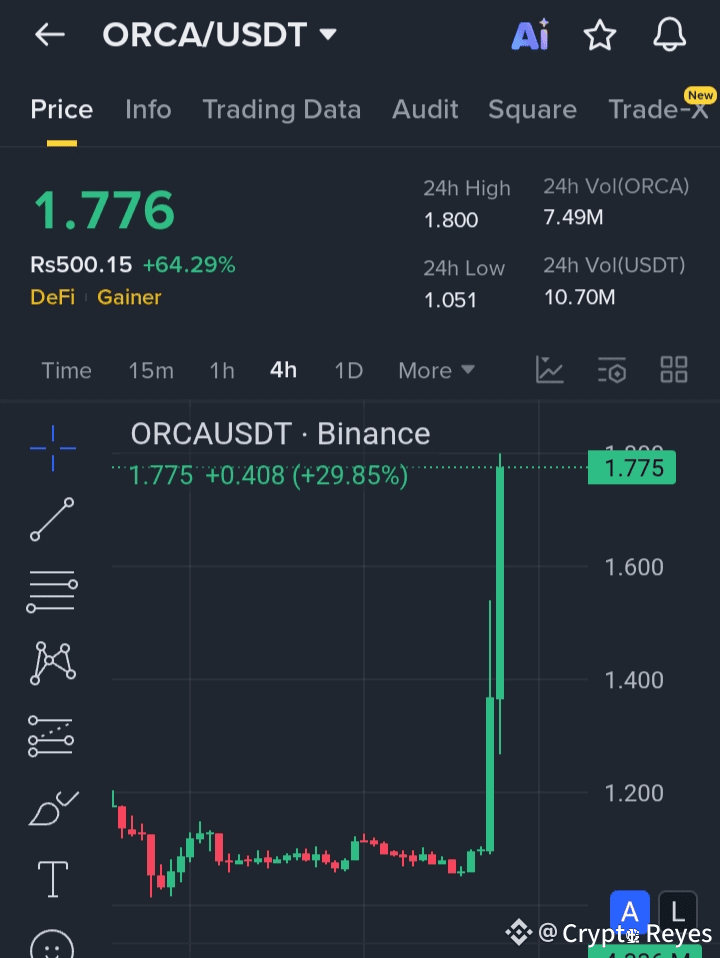Tap the DeFi tag
The height and width of the screenshot is (958, 720).
[x=52, y=297]
